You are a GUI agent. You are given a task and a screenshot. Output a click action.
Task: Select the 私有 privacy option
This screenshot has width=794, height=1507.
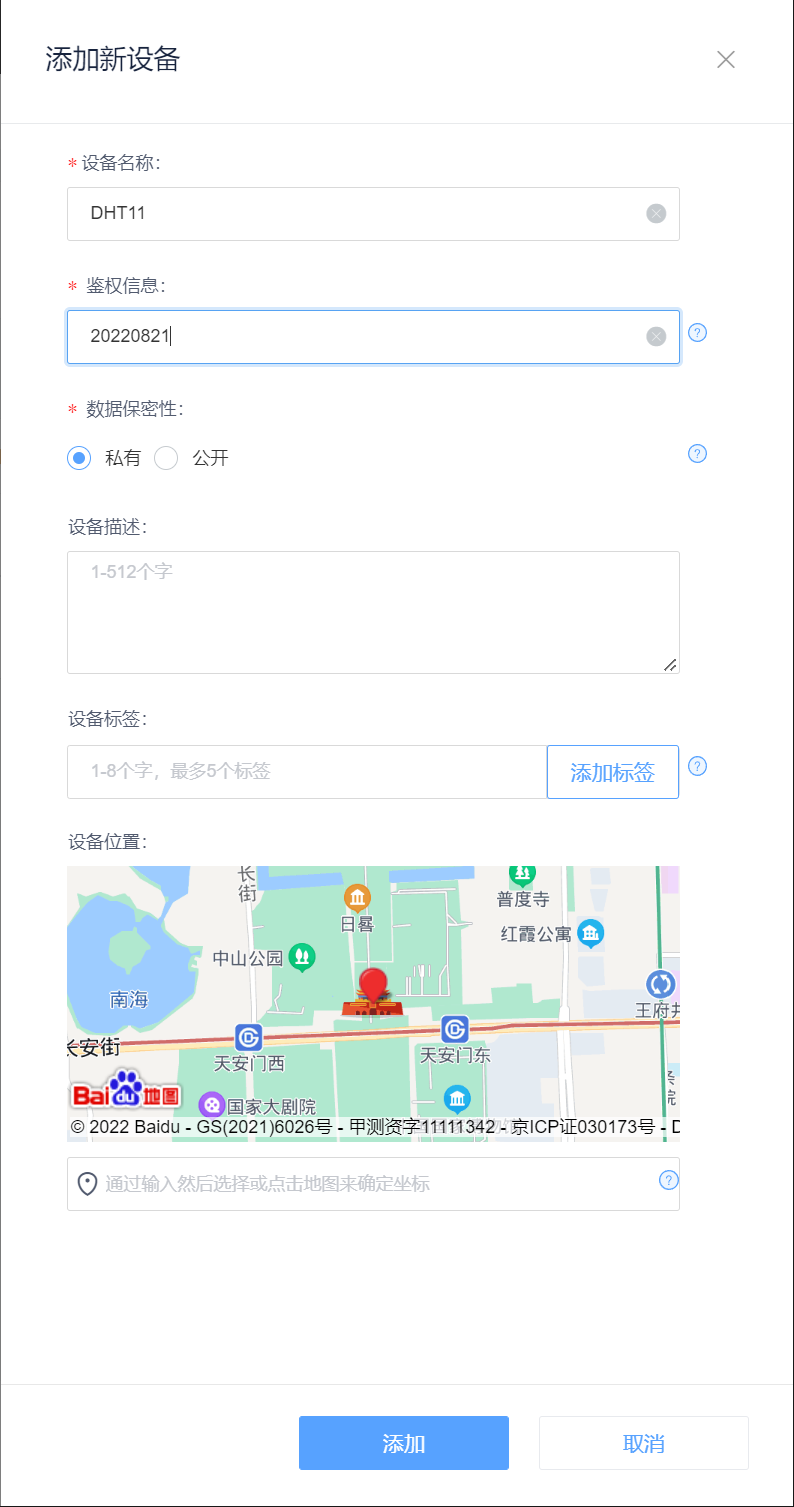pos(80,458)
